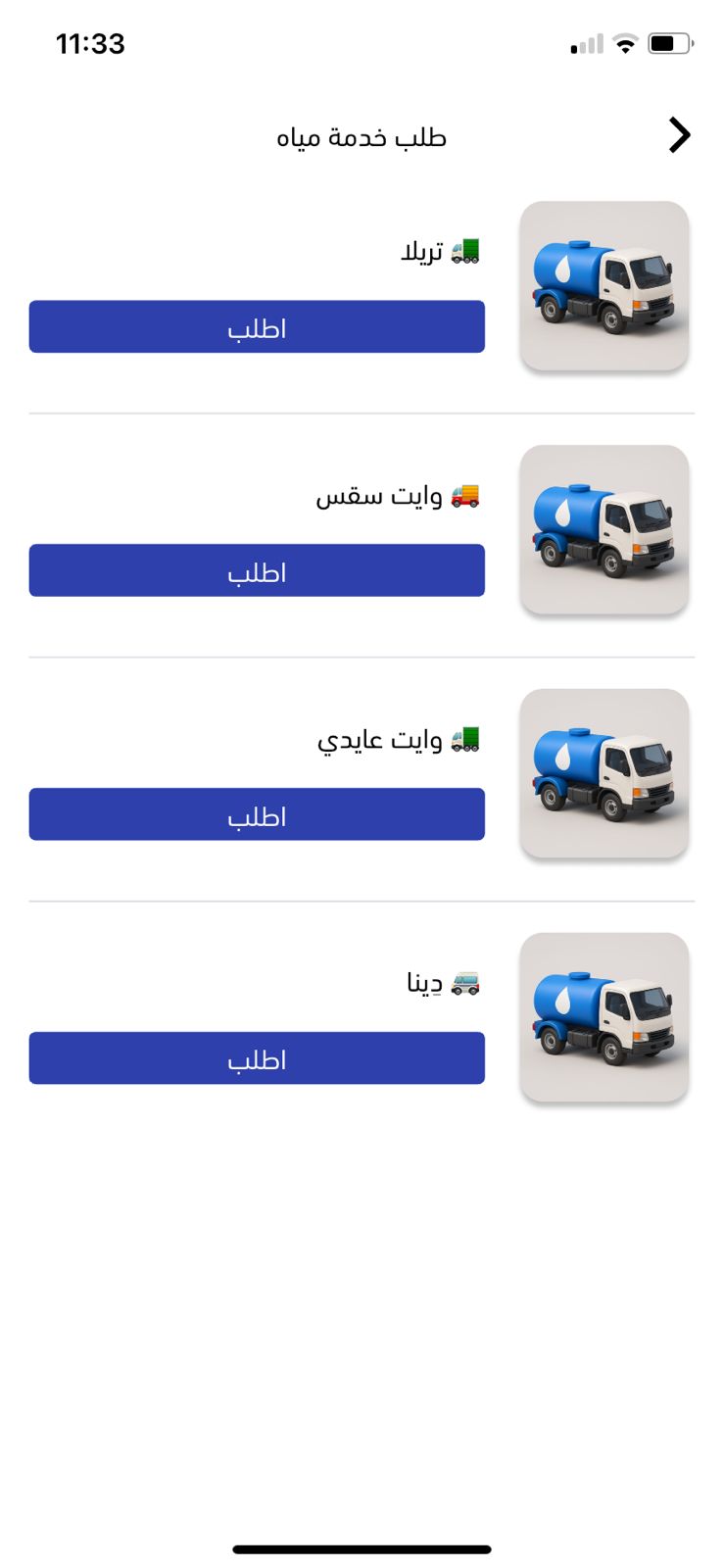Viewport: 724px width, 1568px height.
Task: Tap اطلب button for دينا
Action: coord(257,1058)
